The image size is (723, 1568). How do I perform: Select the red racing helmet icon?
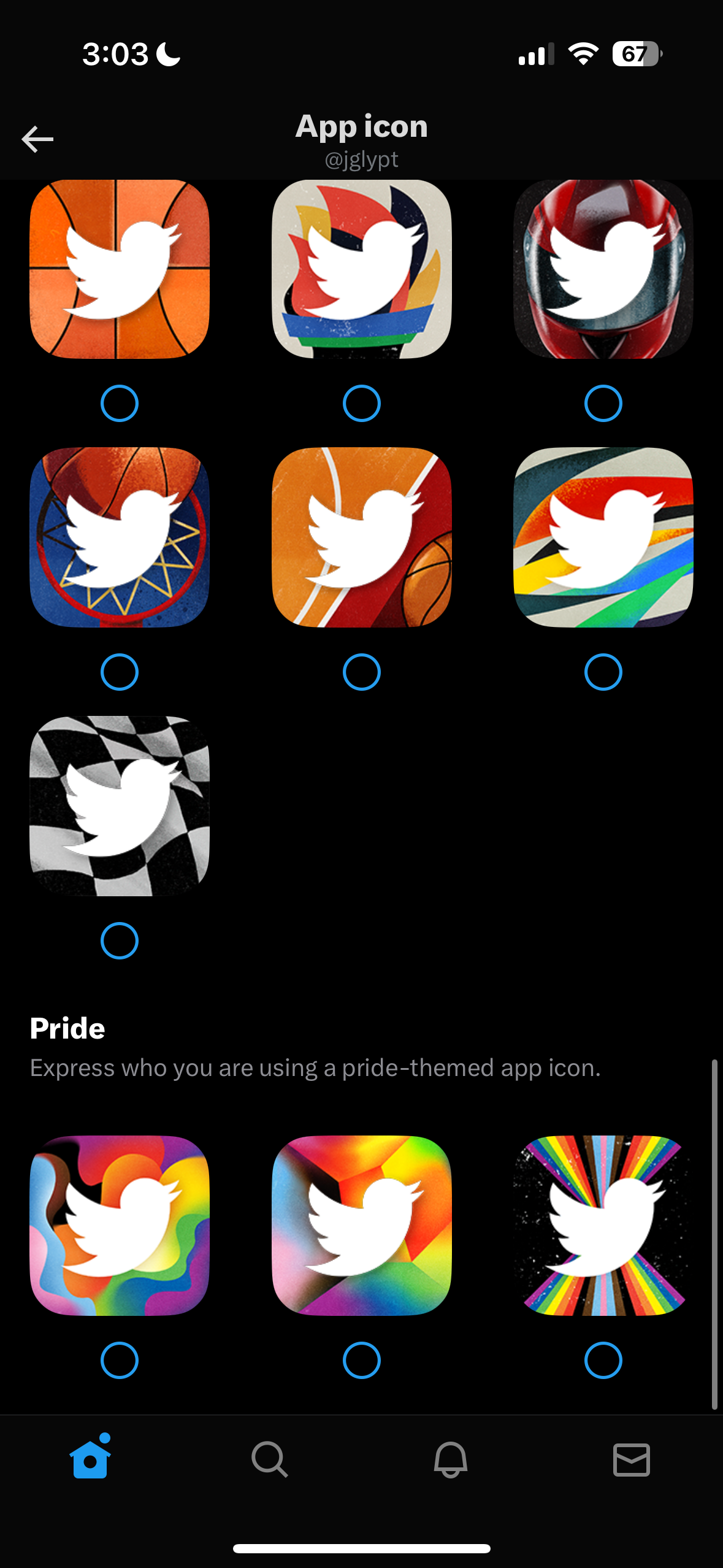603,269
